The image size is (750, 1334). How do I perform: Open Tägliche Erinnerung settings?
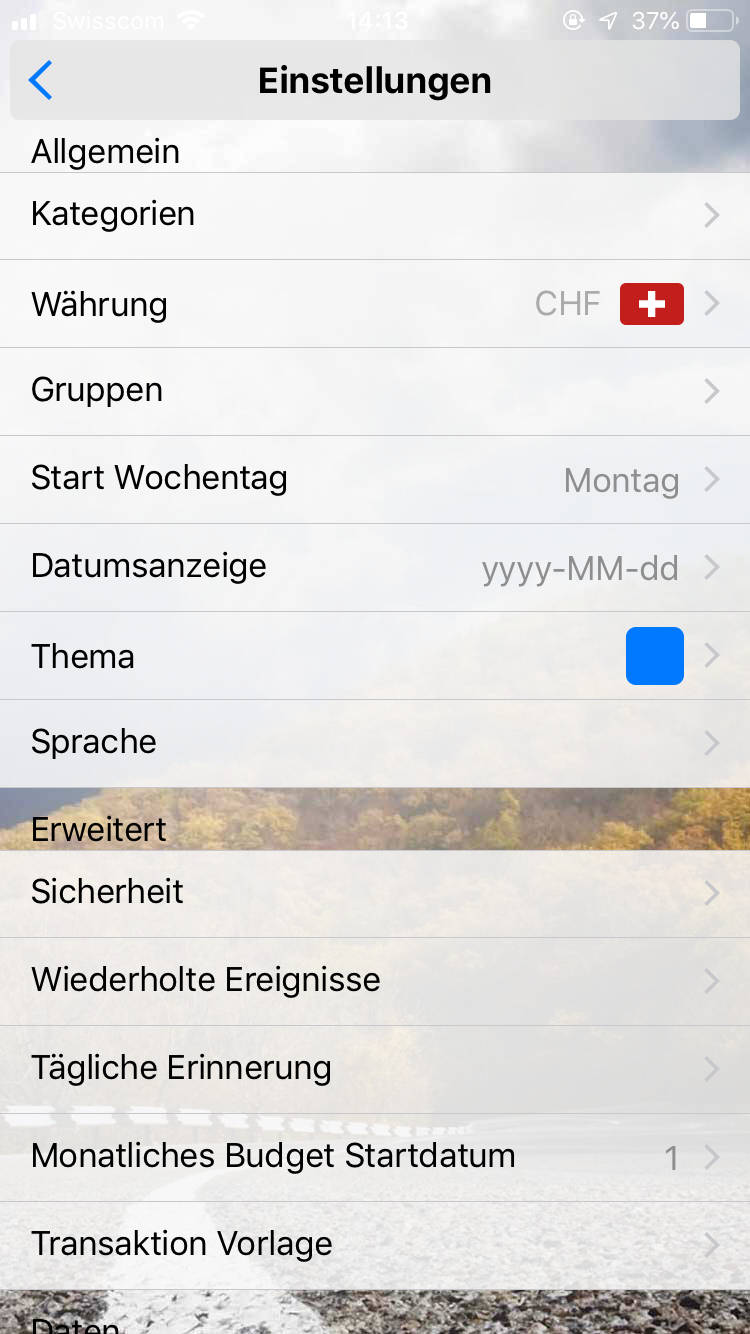point(375,1070)
